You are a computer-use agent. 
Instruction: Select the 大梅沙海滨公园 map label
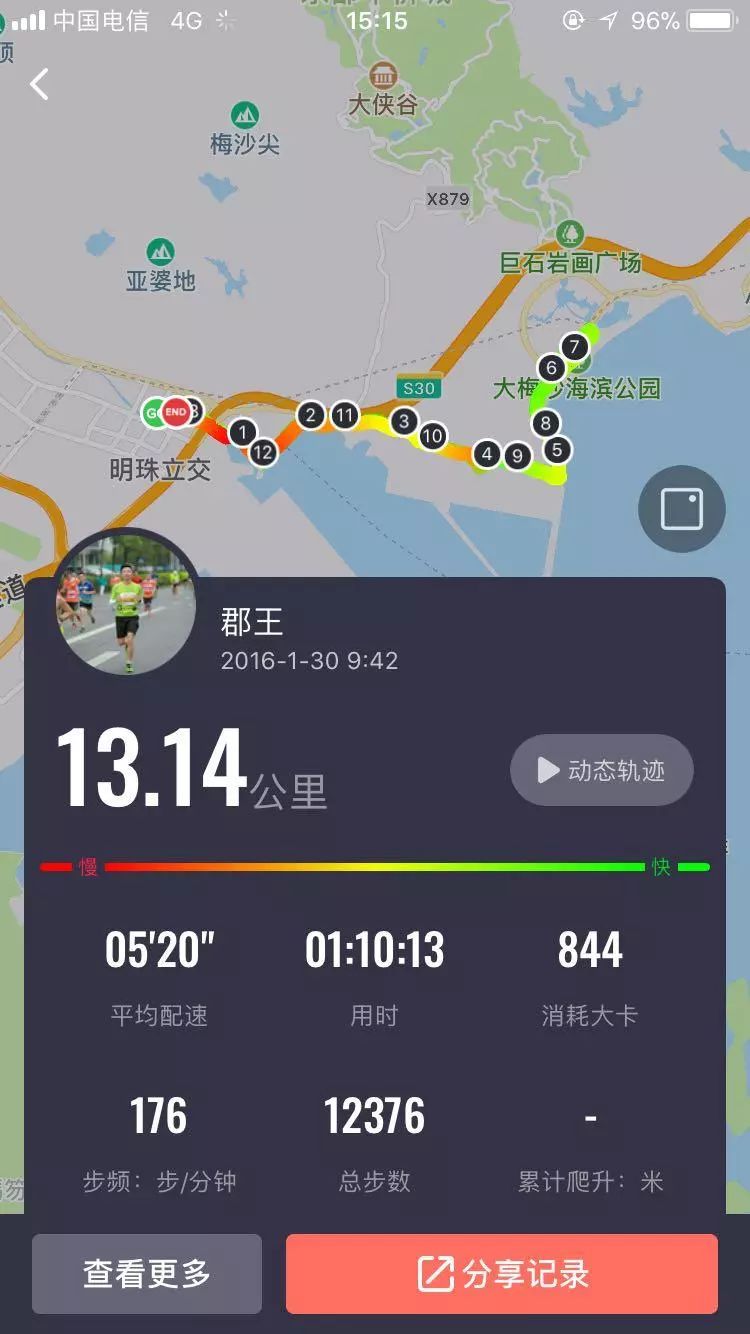click(578, 390)
